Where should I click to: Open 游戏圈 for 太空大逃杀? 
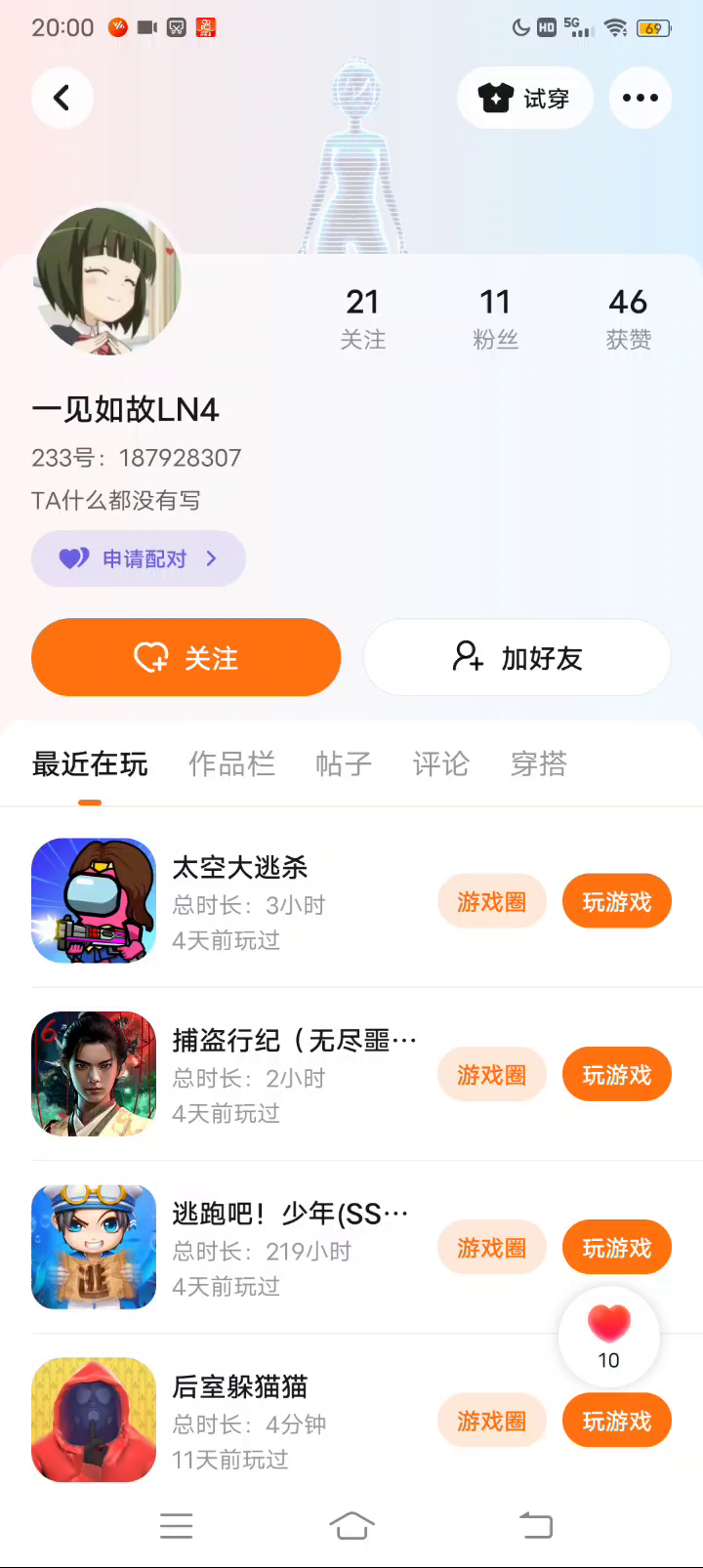tap(491, 902)
